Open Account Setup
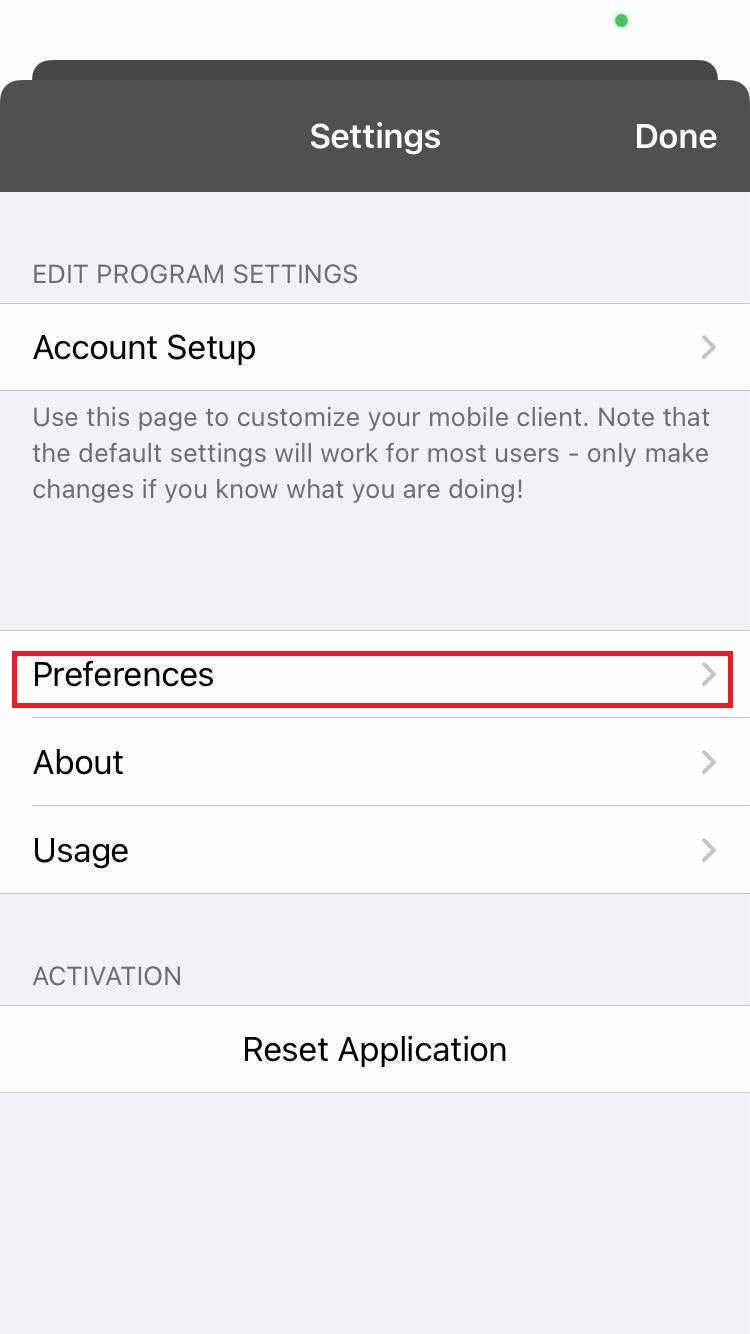Screen dimensions: 750x1334 [x=375, y=347]
